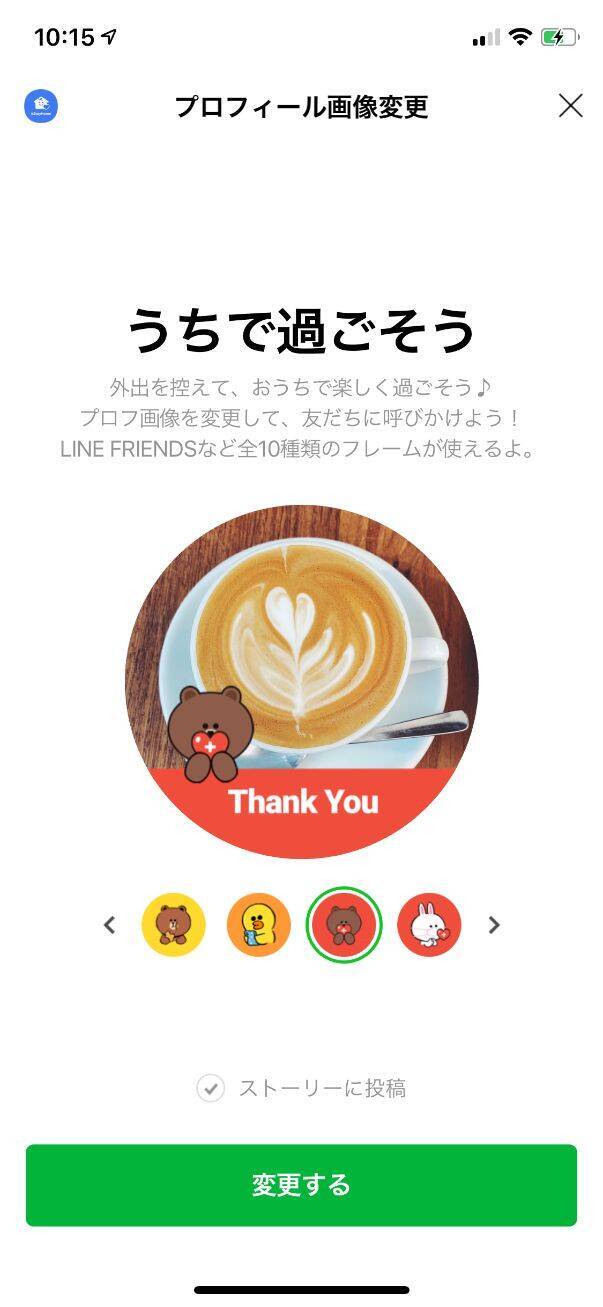Confirm with the 変更する button
This screenshot has height=1307, width=603.
(301, 1185)
